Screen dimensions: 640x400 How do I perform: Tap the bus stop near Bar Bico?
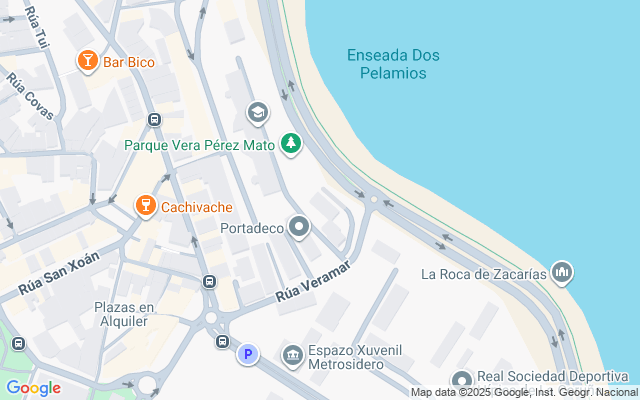(154, 120)
